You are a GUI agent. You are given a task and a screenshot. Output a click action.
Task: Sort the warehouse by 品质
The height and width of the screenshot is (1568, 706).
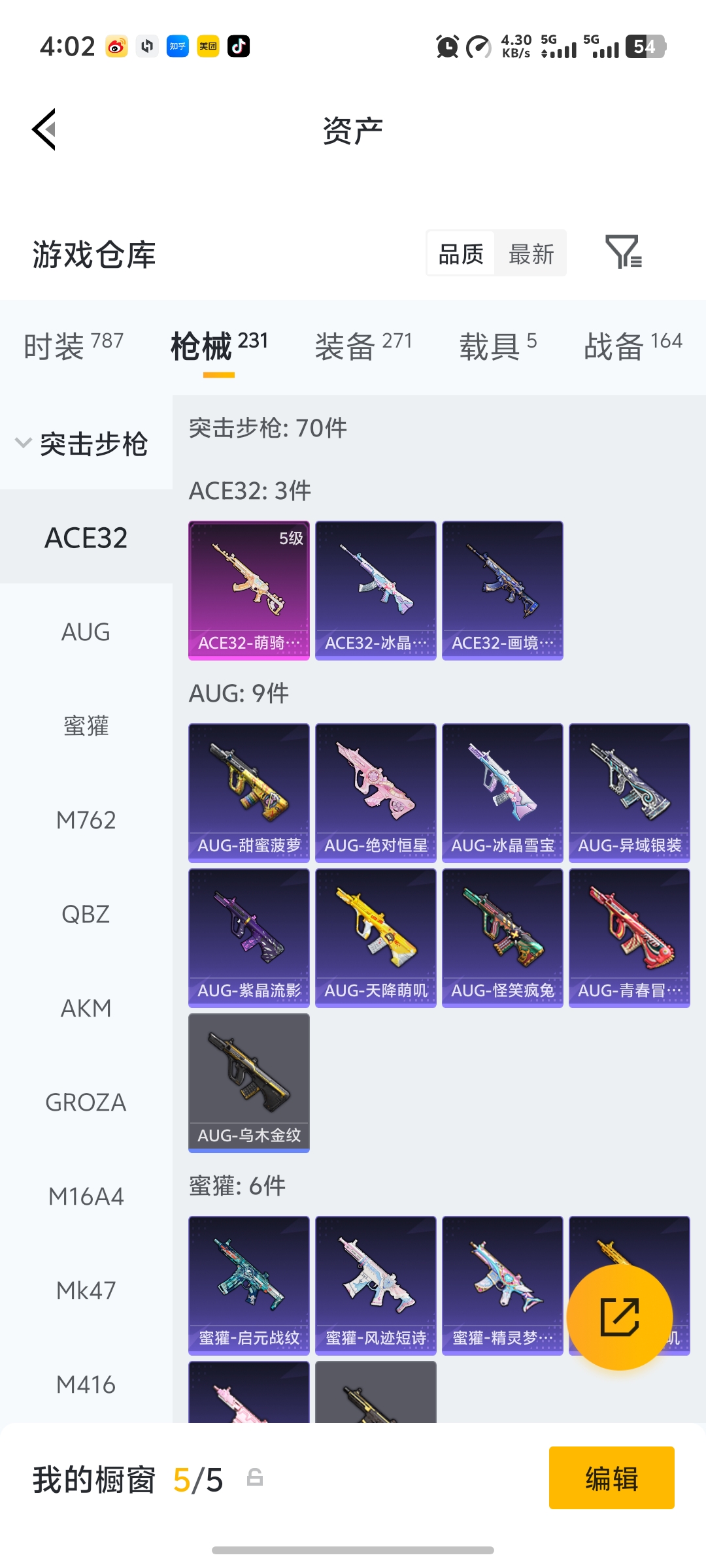[x=461, y=253]
